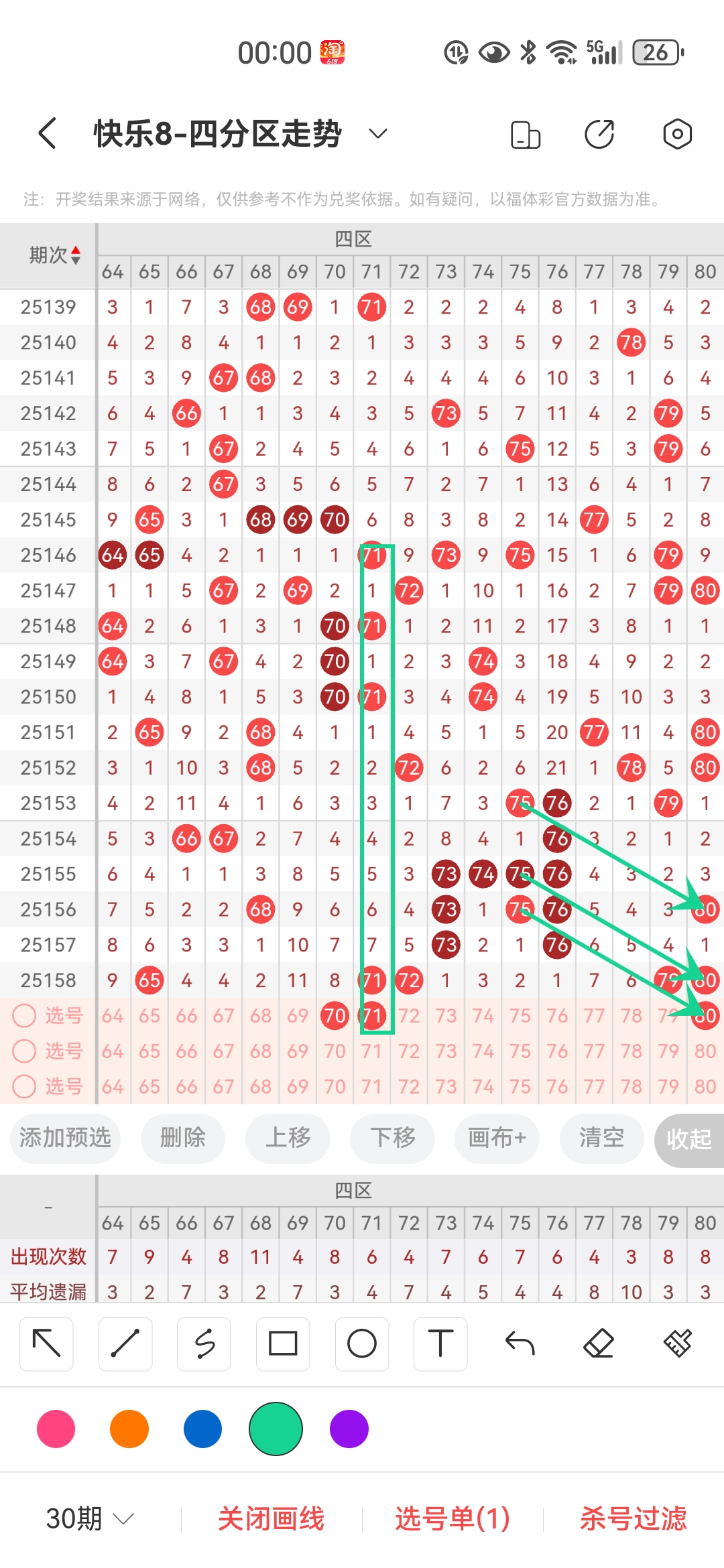The height and width of the screenshot is (1568, 724).
Task: Toggle sort order on 期次 column
Action: click(55, 255)
